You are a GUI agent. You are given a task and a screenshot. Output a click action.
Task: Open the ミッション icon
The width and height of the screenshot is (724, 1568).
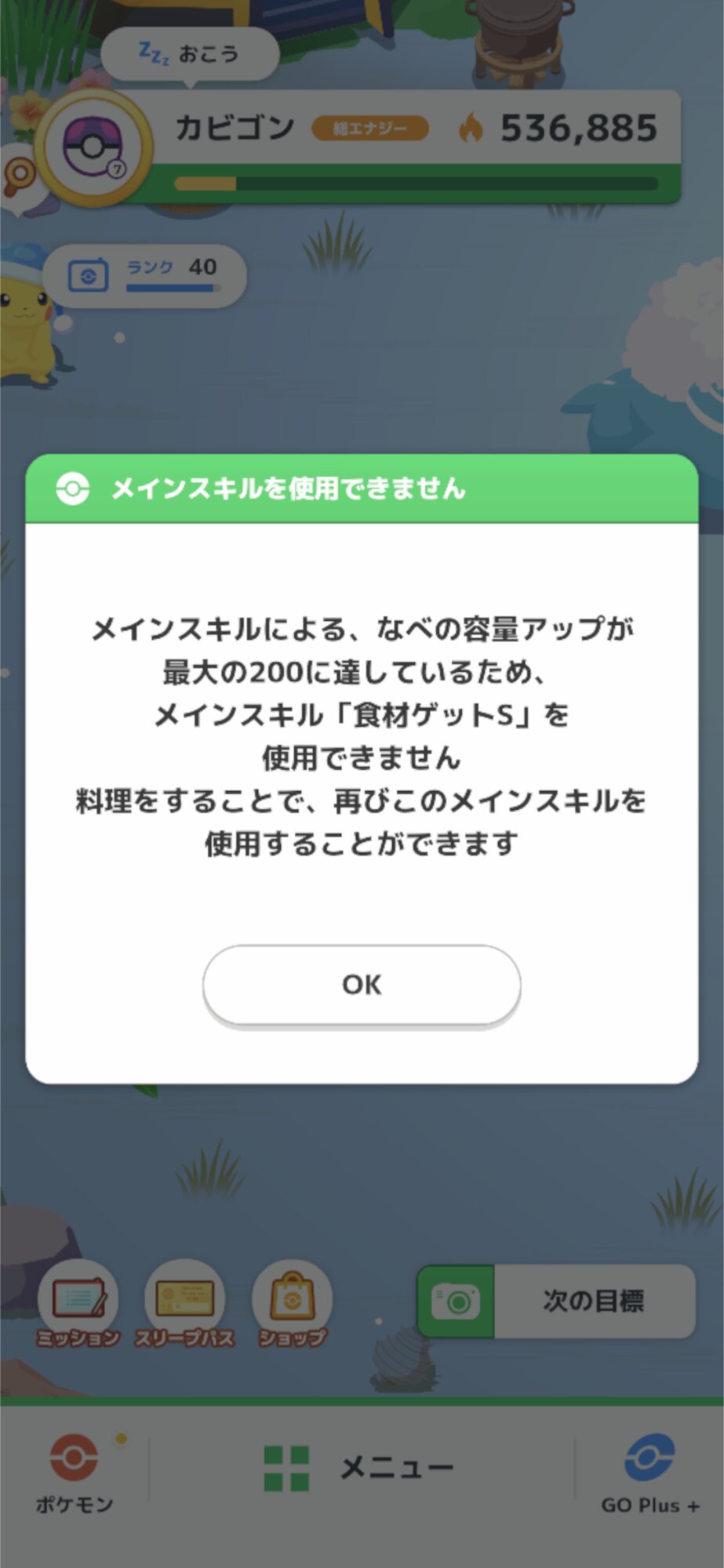point(78,1305)
